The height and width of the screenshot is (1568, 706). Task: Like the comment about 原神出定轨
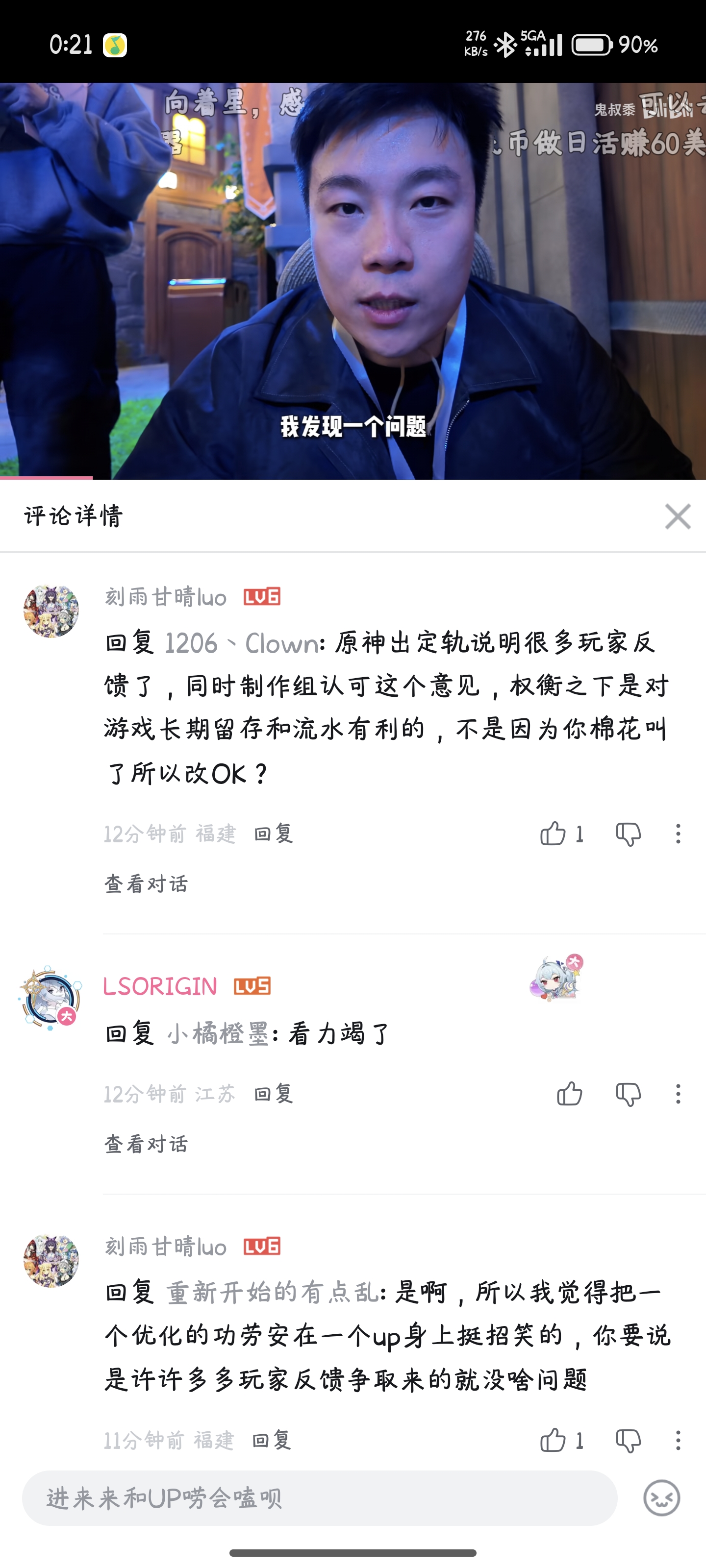[553, 833]
